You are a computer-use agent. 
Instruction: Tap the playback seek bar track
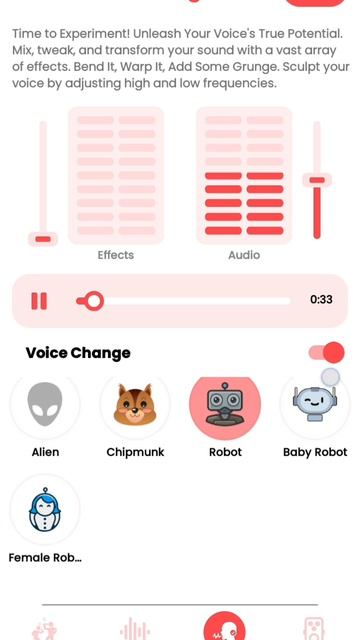[184, 301]
